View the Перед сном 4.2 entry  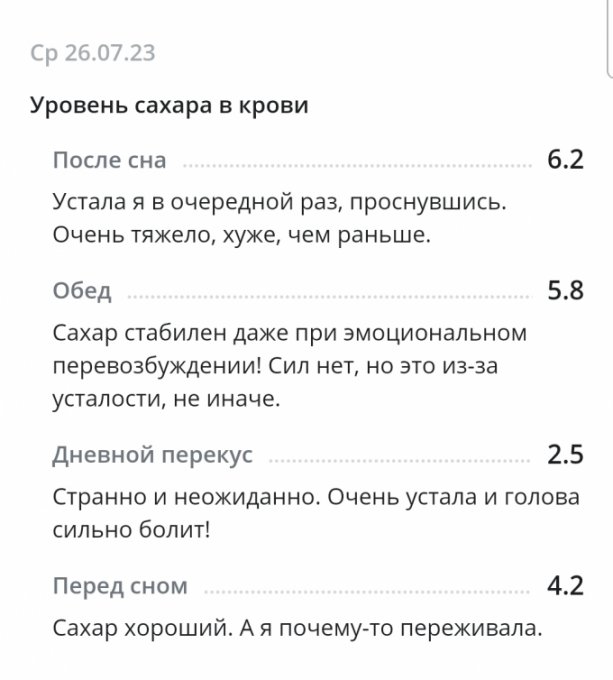point(316,587)
